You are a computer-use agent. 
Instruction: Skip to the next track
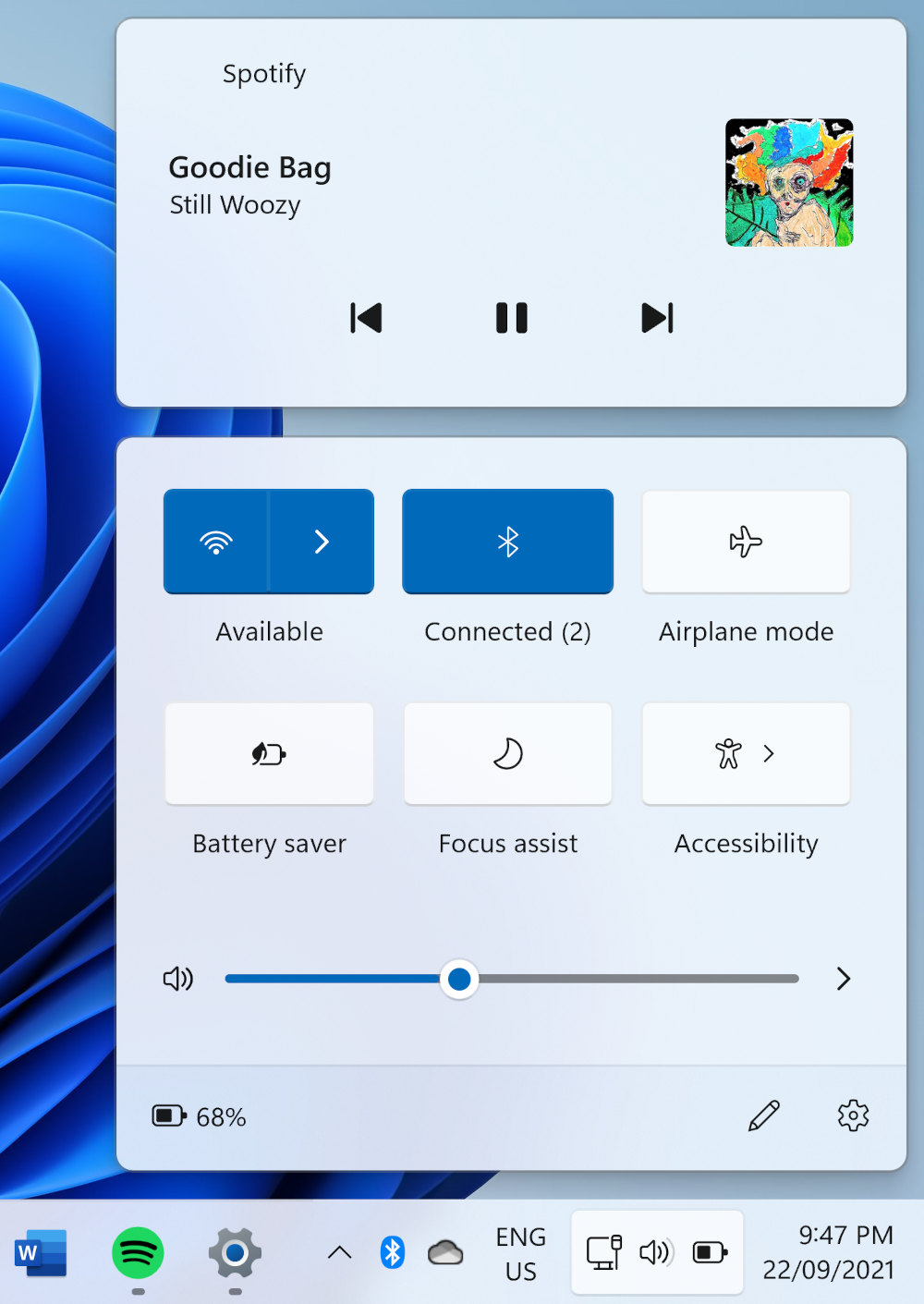(x=657, y=318)
